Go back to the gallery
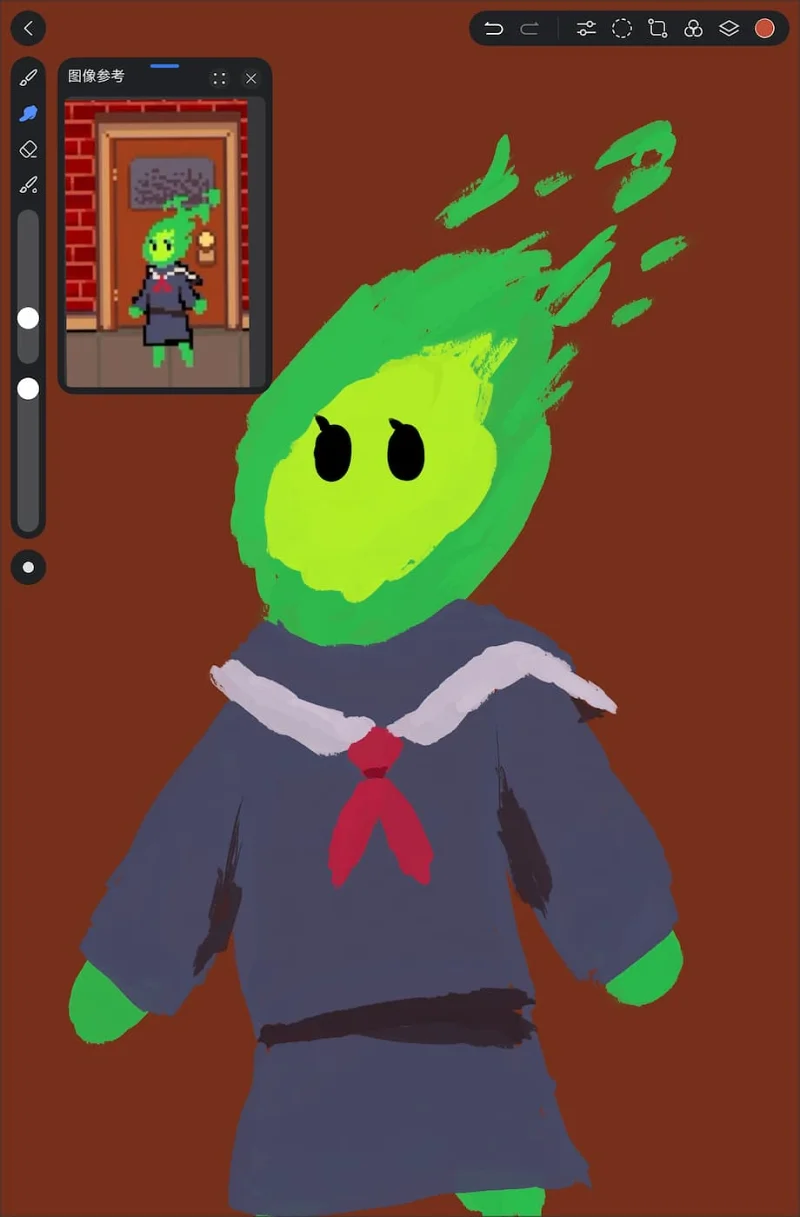Image resolution: width=800 pixels, height=1217 pixels. coord(28,28)
